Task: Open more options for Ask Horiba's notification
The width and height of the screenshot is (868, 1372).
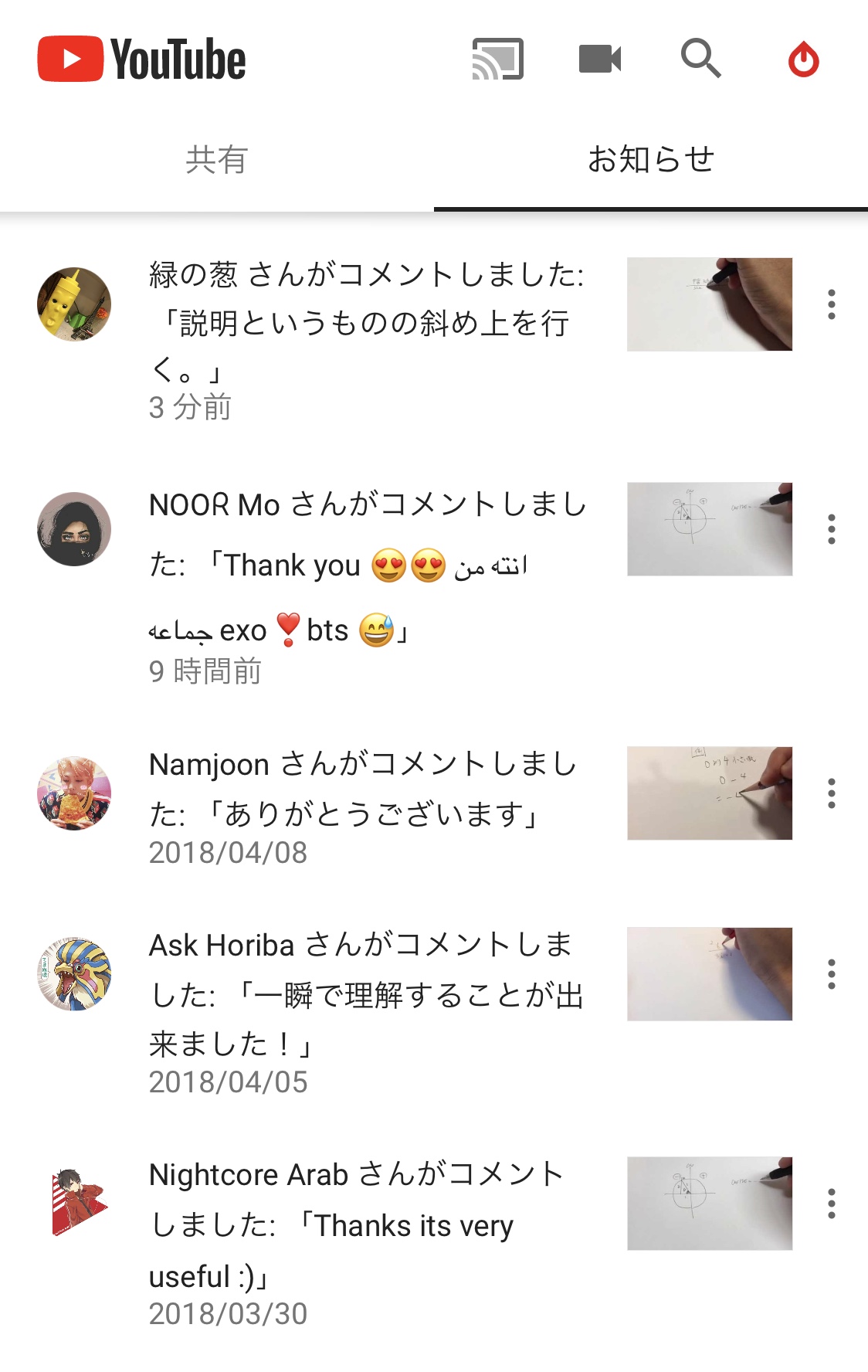Action: point(831,974)
